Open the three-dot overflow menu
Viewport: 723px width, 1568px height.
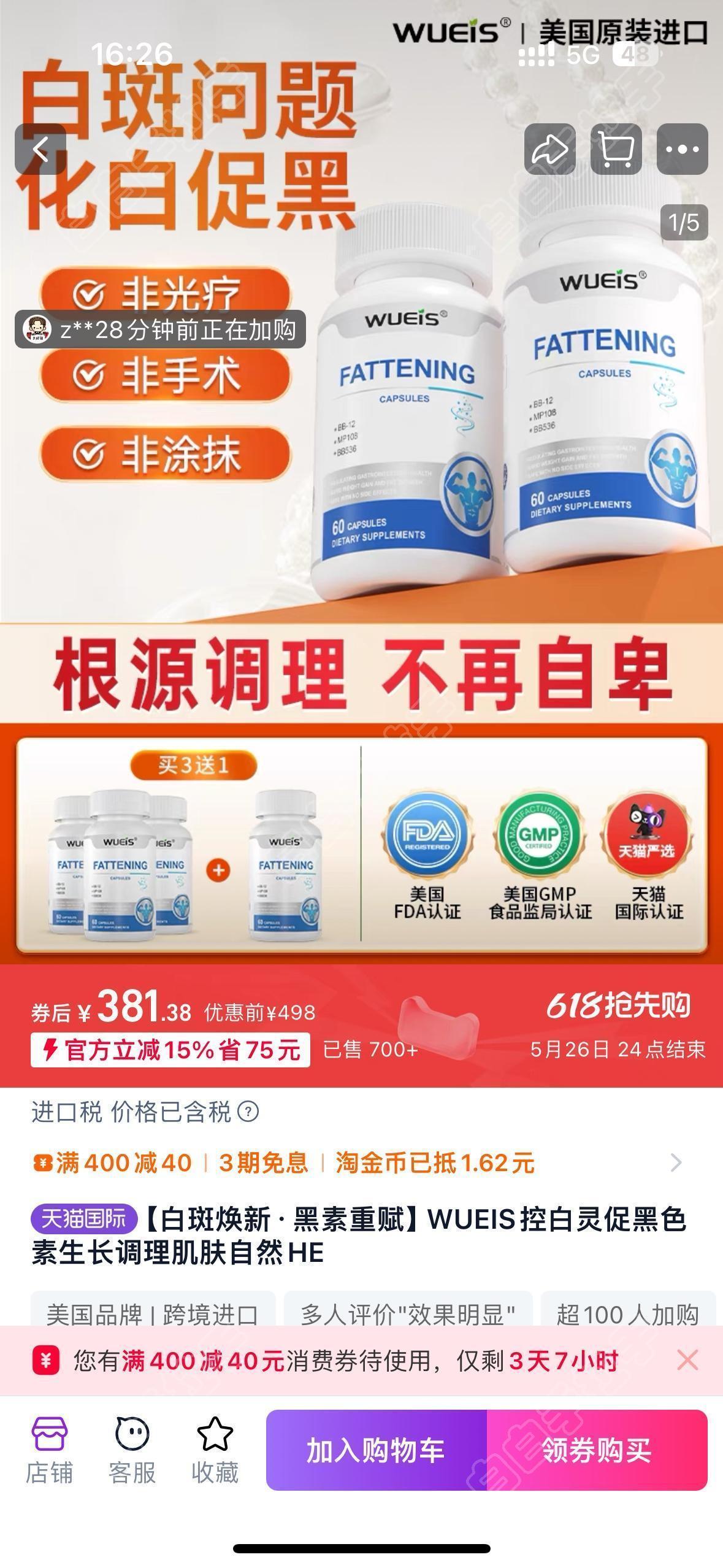pyautogui.click(x=682, y=149)
